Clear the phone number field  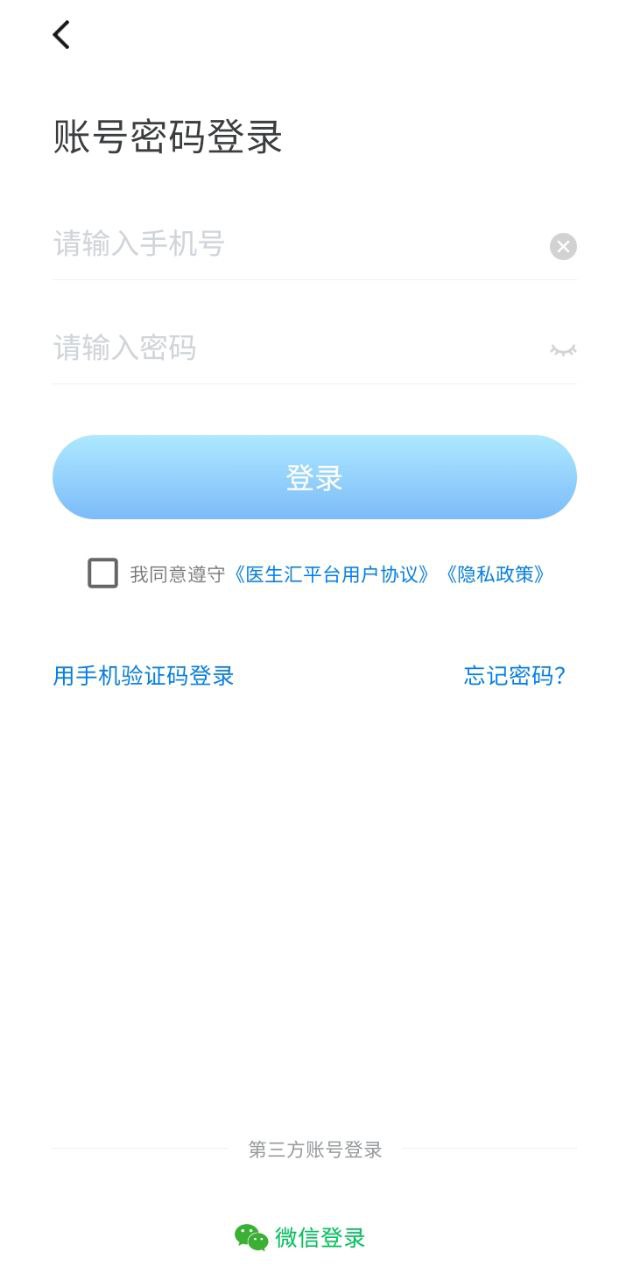pyautogui.click(x=563, y=246)
